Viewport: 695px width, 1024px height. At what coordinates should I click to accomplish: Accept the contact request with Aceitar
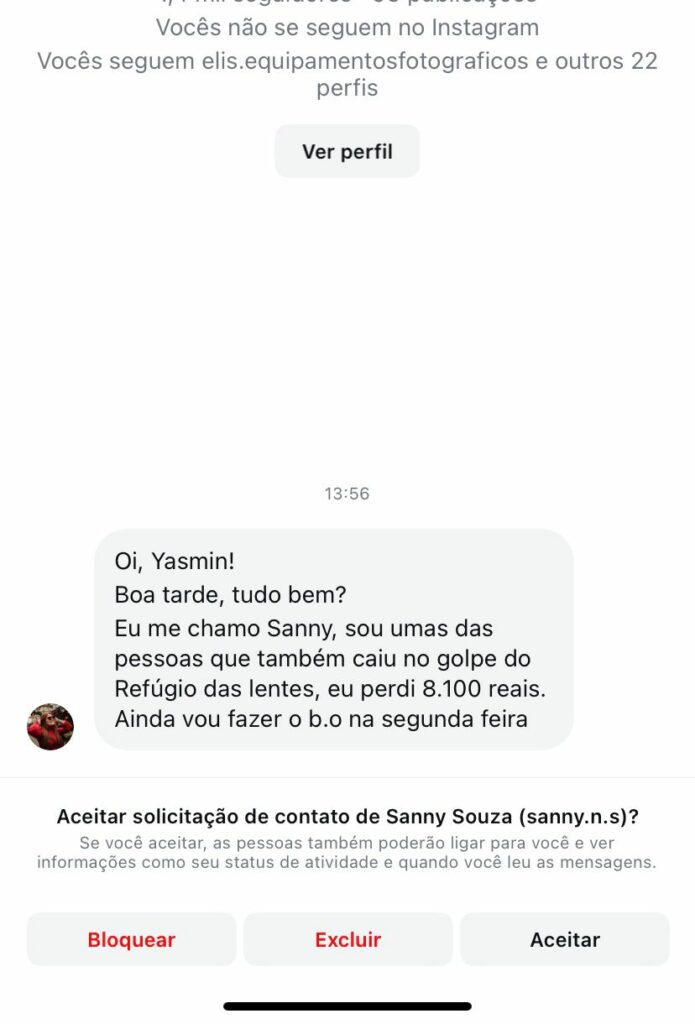(565, 940)
